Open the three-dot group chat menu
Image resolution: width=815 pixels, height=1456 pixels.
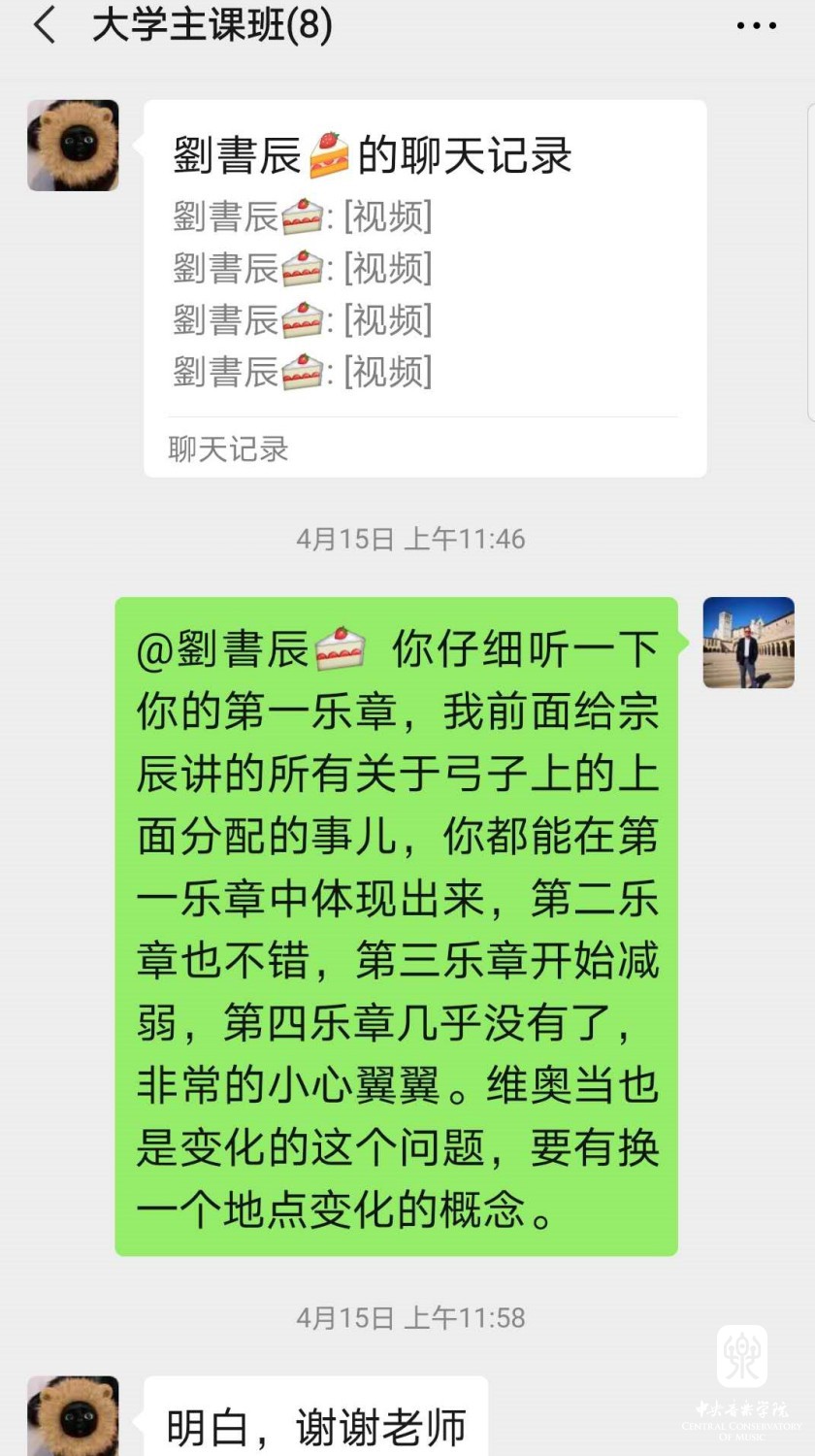click(756, 26)
